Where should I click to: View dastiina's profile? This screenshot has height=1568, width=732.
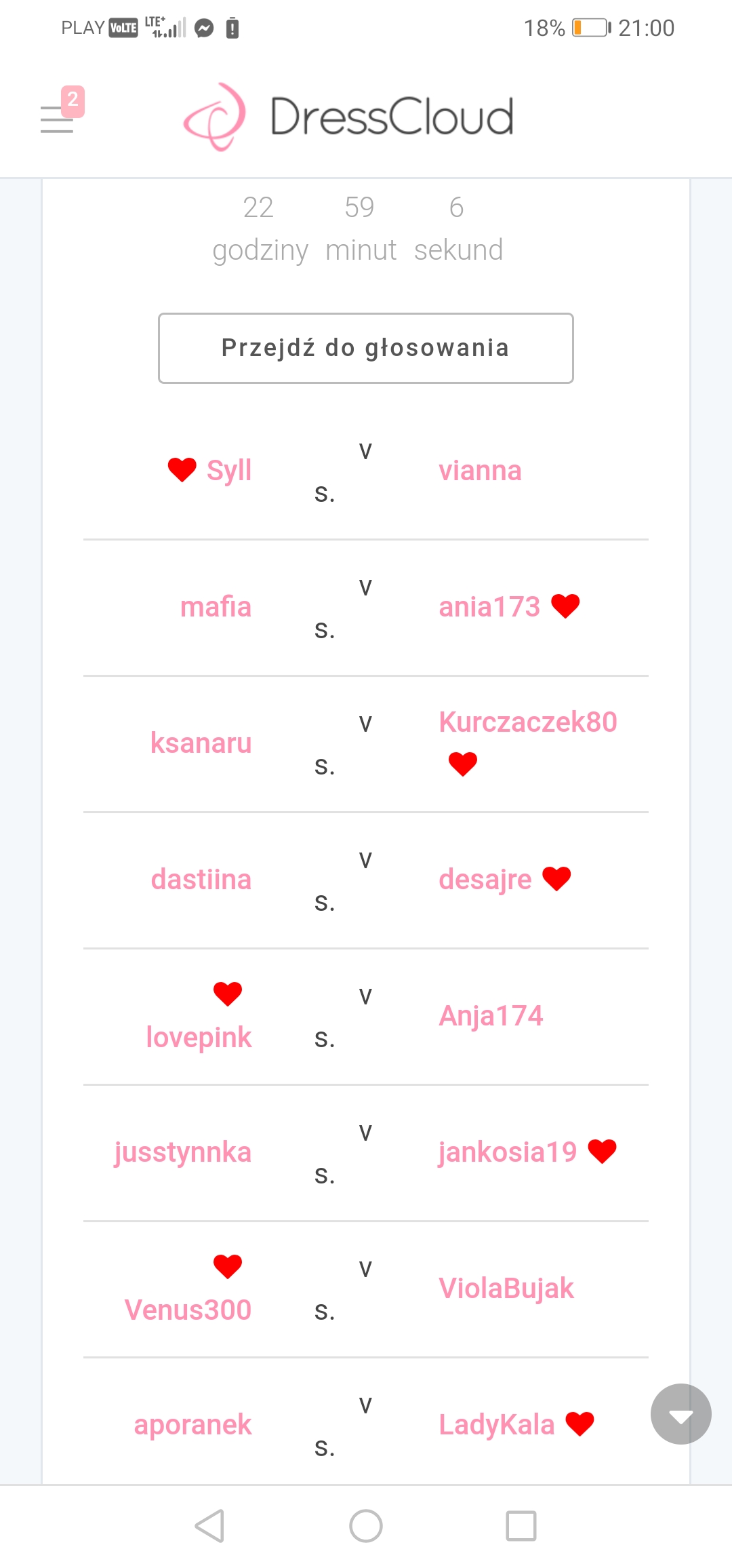201,880
